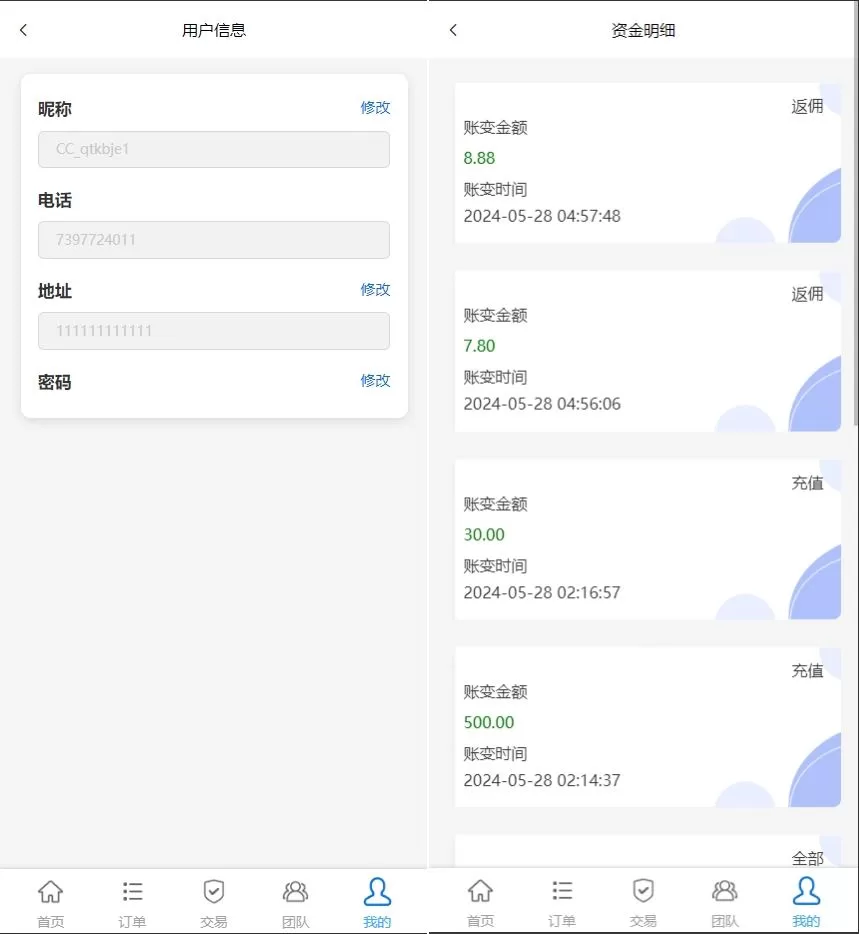The height and width of the screenshot is (934, 859).
Task: Tap 修改 next to 地址
Action: coord(375,289)
